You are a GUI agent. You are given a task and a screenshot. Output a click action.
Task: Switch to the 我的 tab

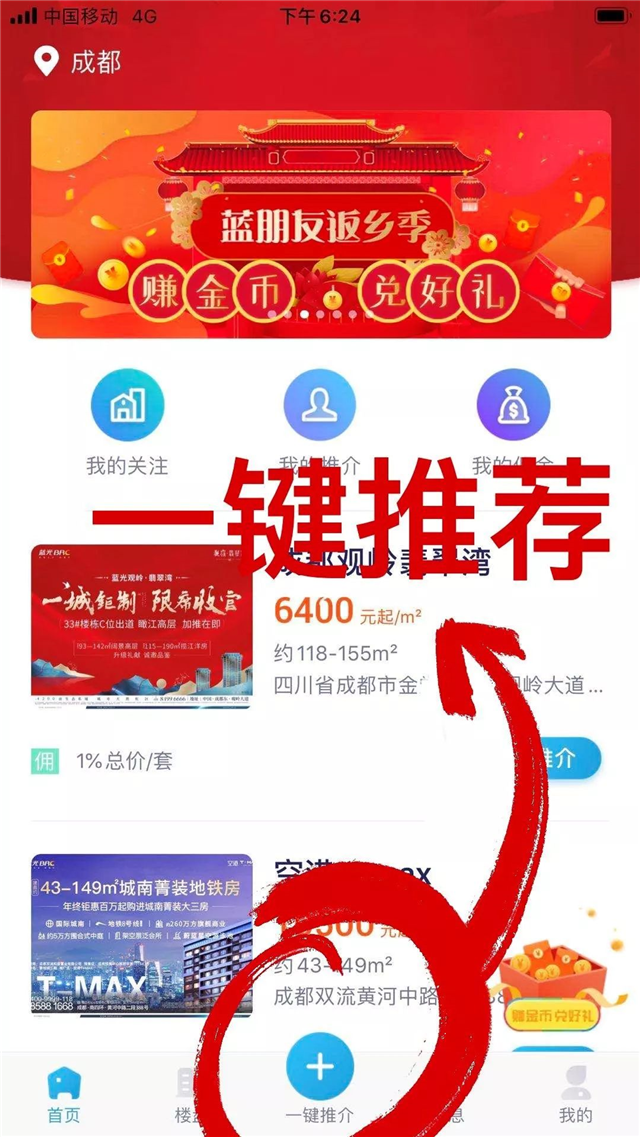click(575, 1094)
